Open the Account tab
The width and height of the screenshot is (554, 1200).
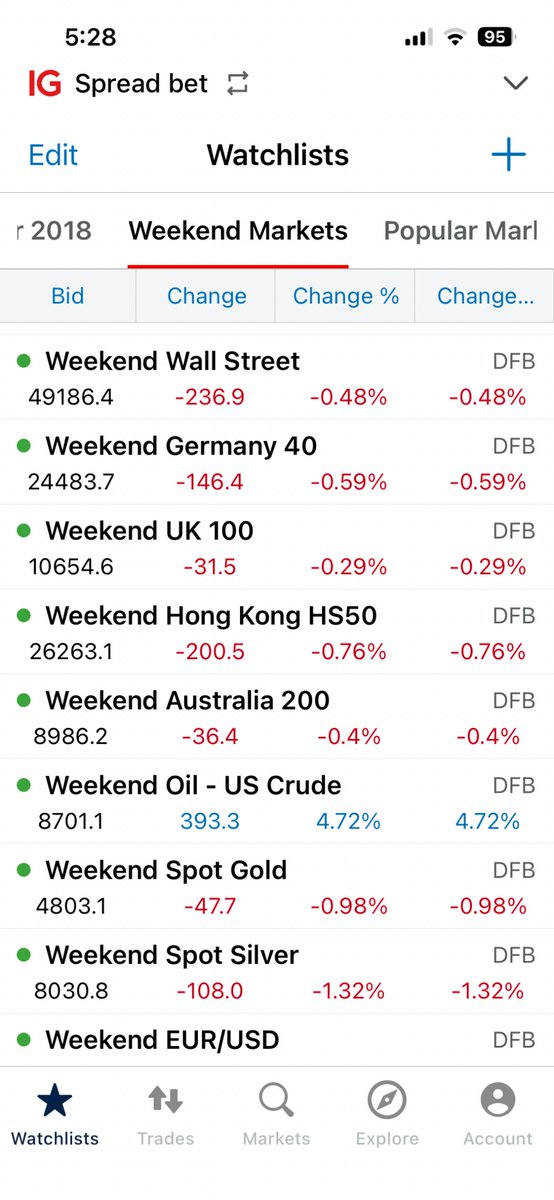pyautogui.click(x=497, y=1115)
